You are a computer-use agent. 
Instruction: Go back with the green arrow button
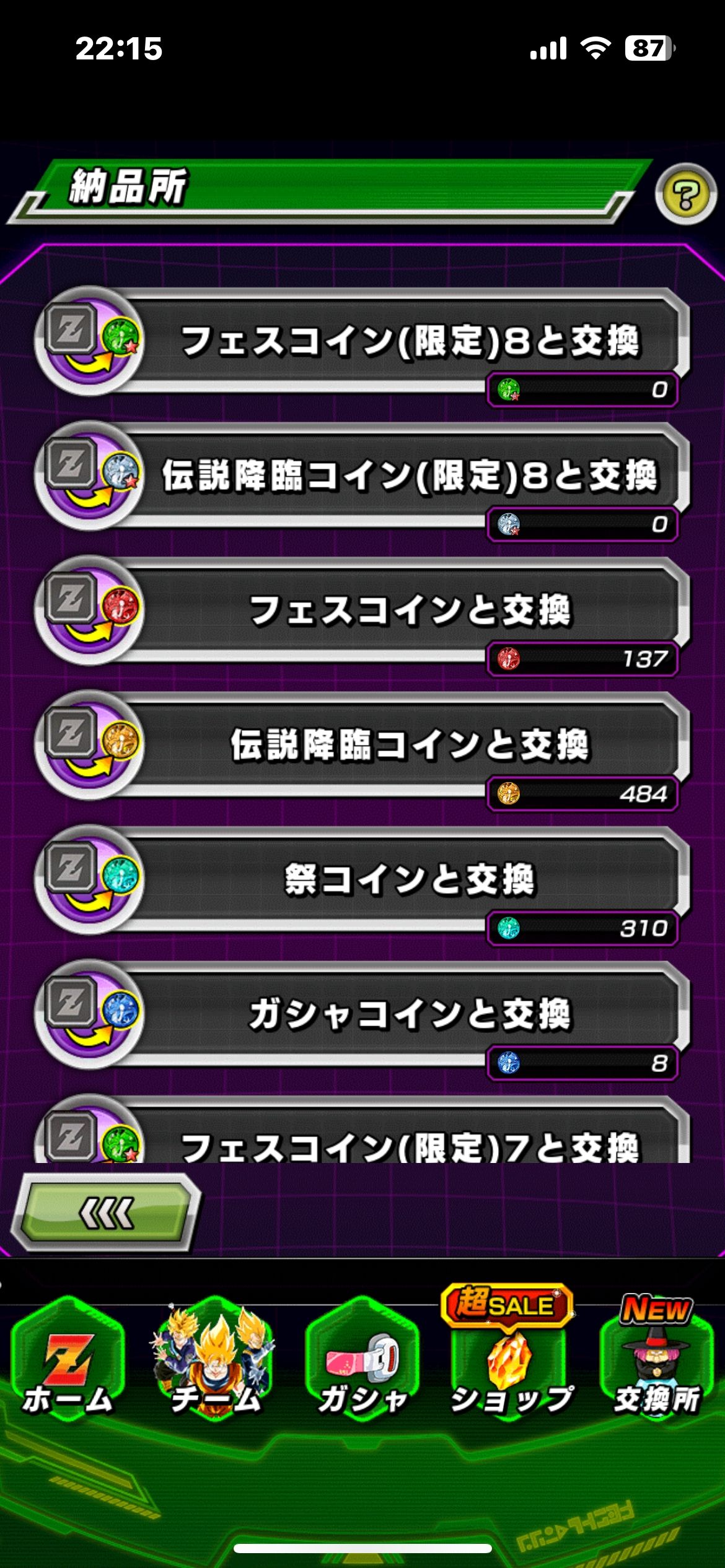pos(107,1213)
